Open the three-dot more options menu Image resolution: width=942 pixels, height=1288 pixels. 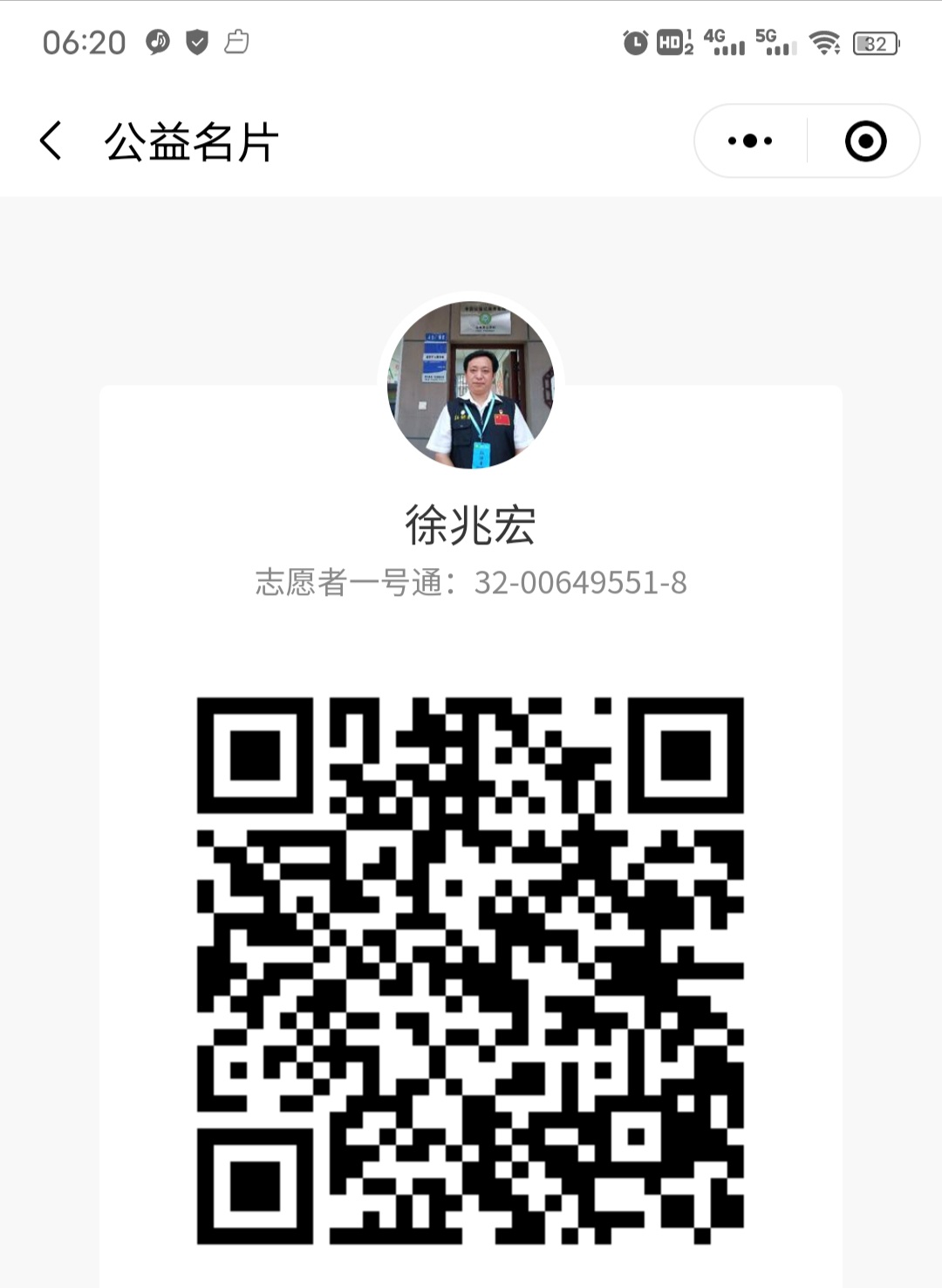(x=750, y=140)
